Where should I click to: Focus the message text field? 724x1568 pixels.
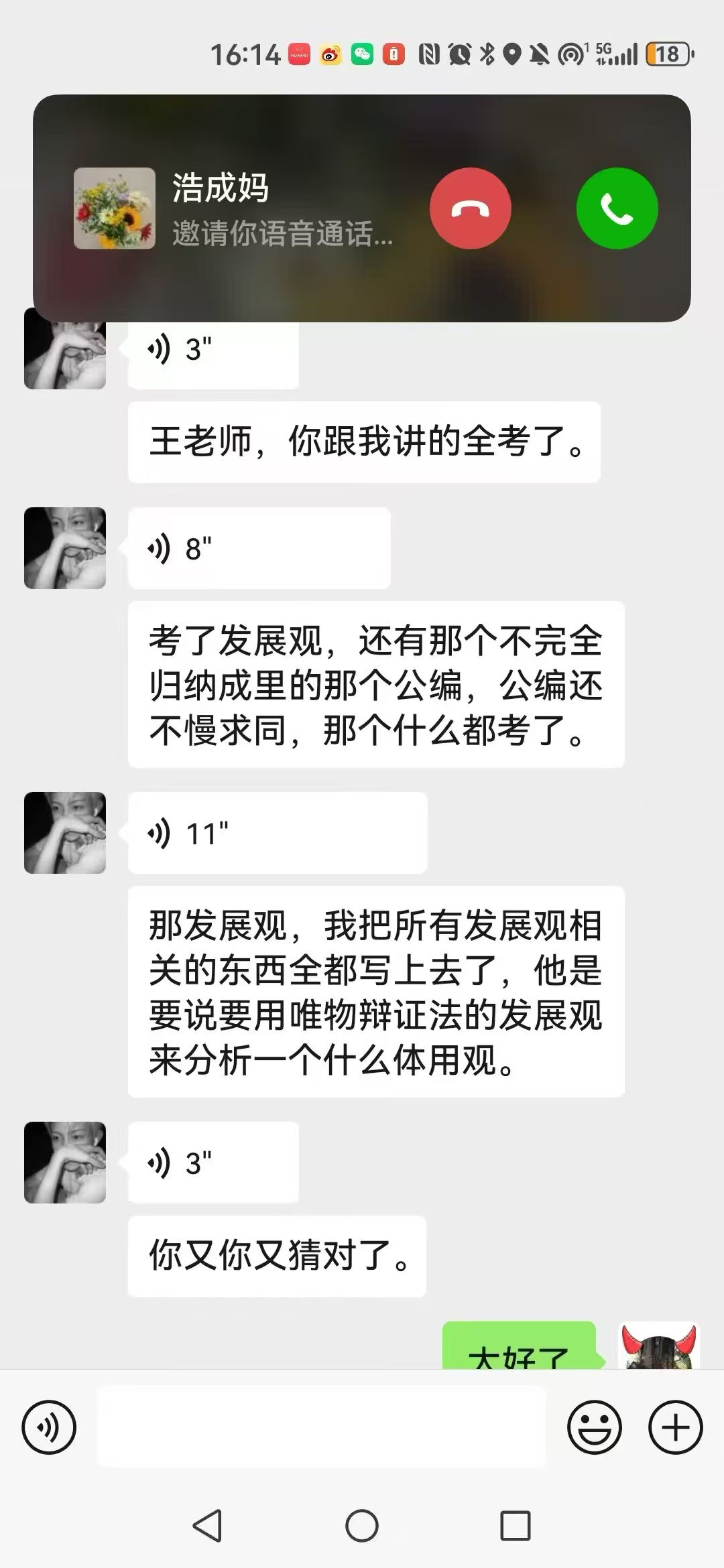(x=322, y=1427)
